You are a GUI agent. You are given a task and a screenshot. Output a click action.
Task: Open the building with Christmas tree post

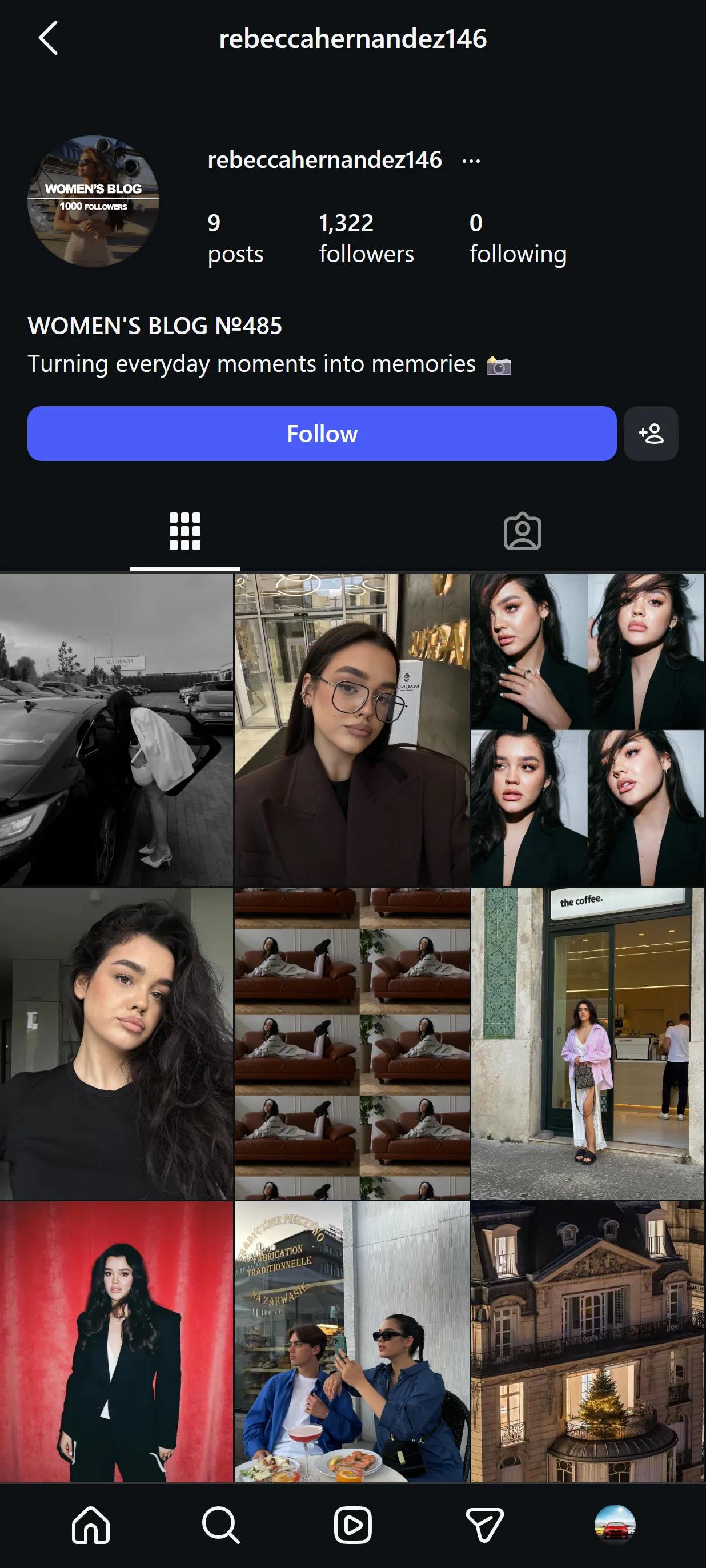click(588, 1342)
